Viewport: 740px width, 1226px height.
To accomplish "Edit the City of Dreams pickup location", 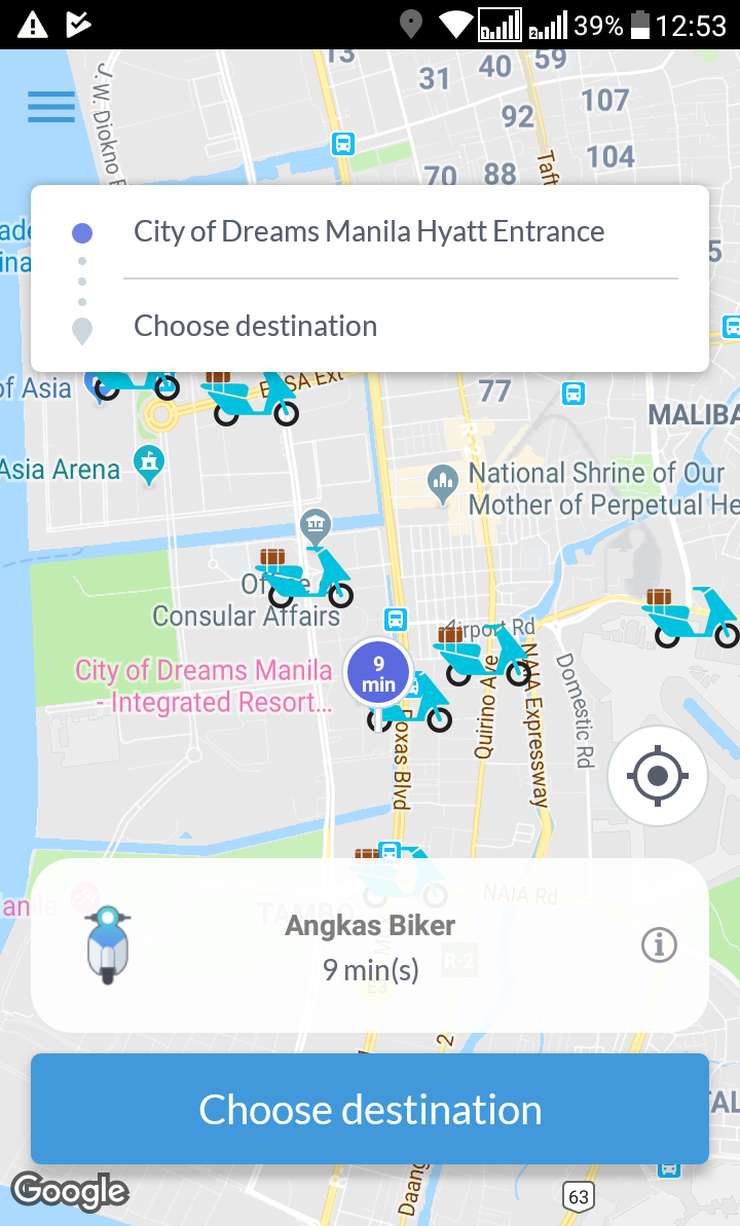I will 369,232.
